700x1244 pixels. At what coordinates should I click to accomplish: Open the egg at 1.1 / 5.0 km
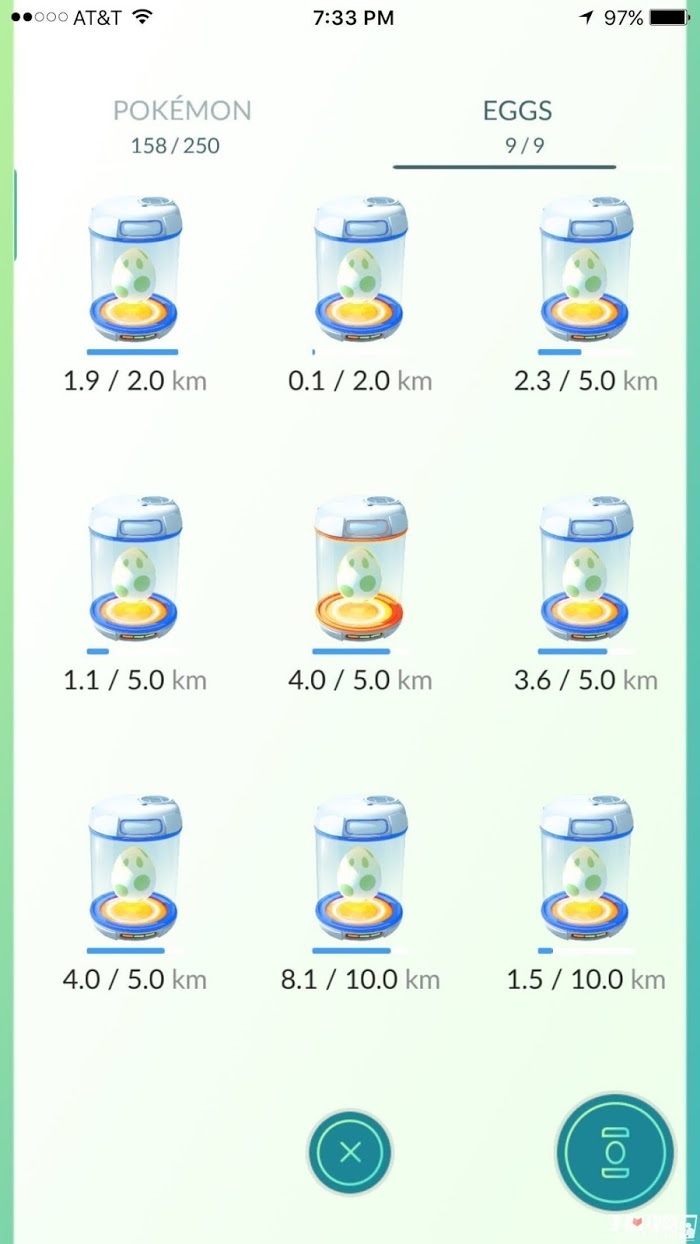tap(135, 570)
